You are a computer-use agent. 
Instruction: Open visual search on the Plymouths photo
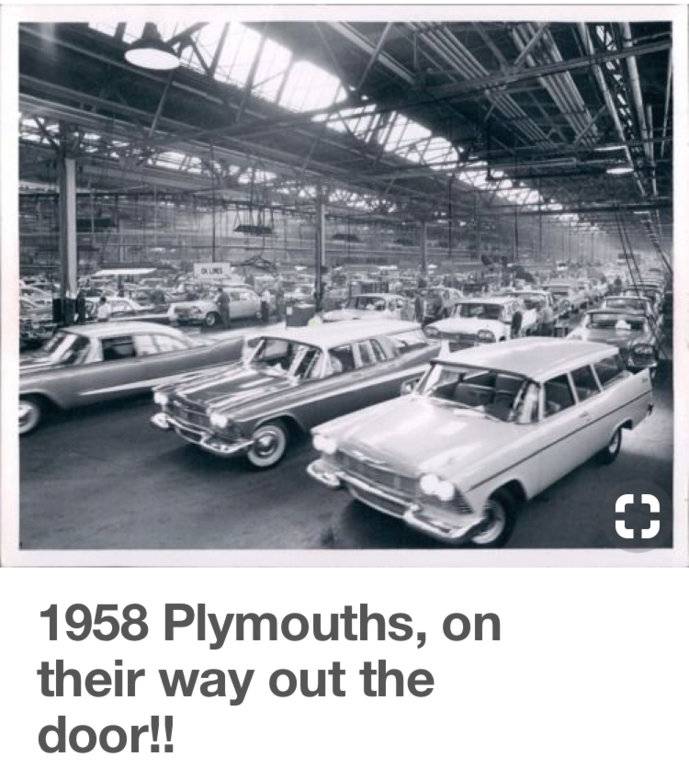(x=637, y=516)
